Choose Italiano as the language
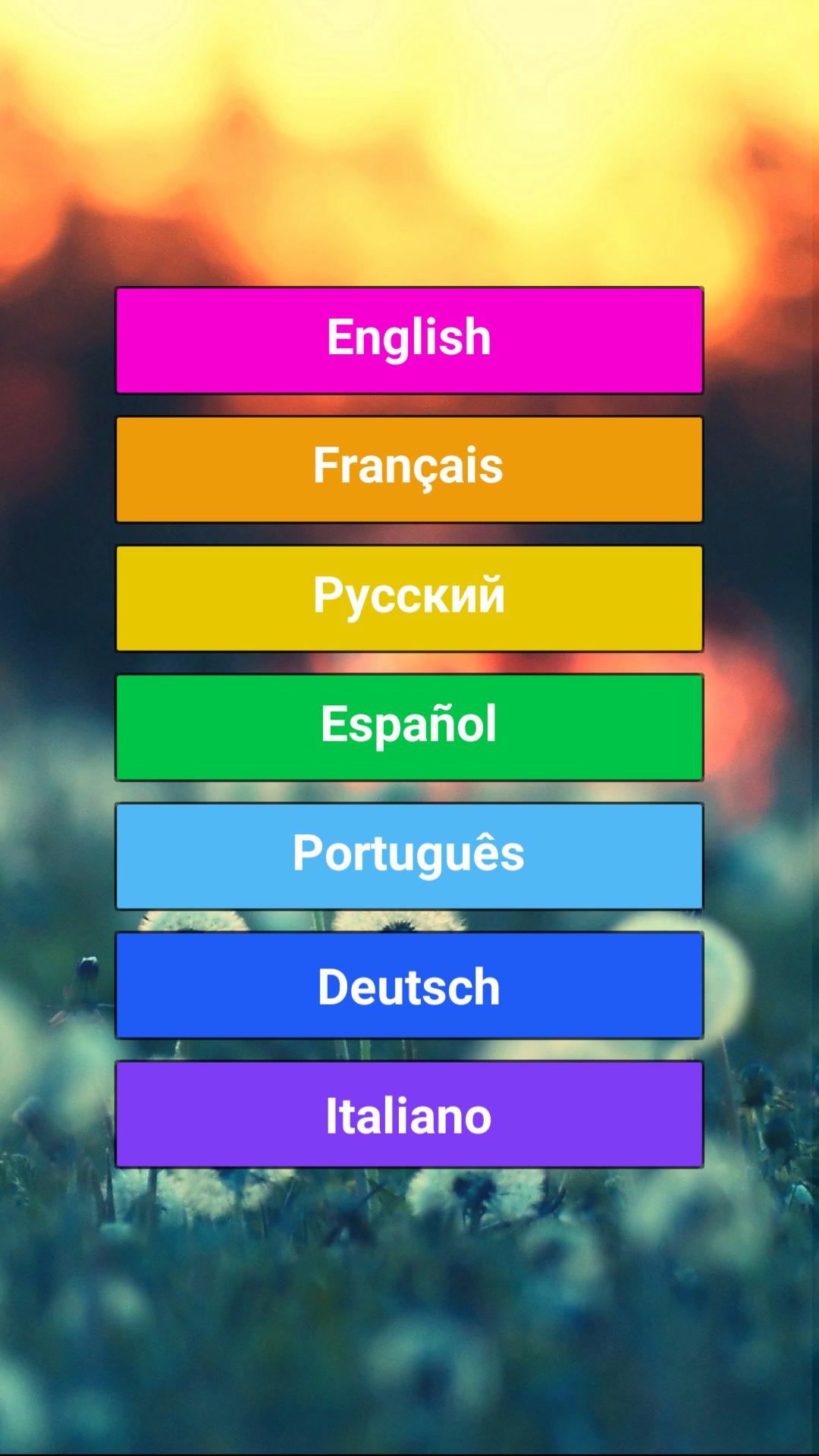This screenshot has height=1456, width=819. (x=409, y=1113)
